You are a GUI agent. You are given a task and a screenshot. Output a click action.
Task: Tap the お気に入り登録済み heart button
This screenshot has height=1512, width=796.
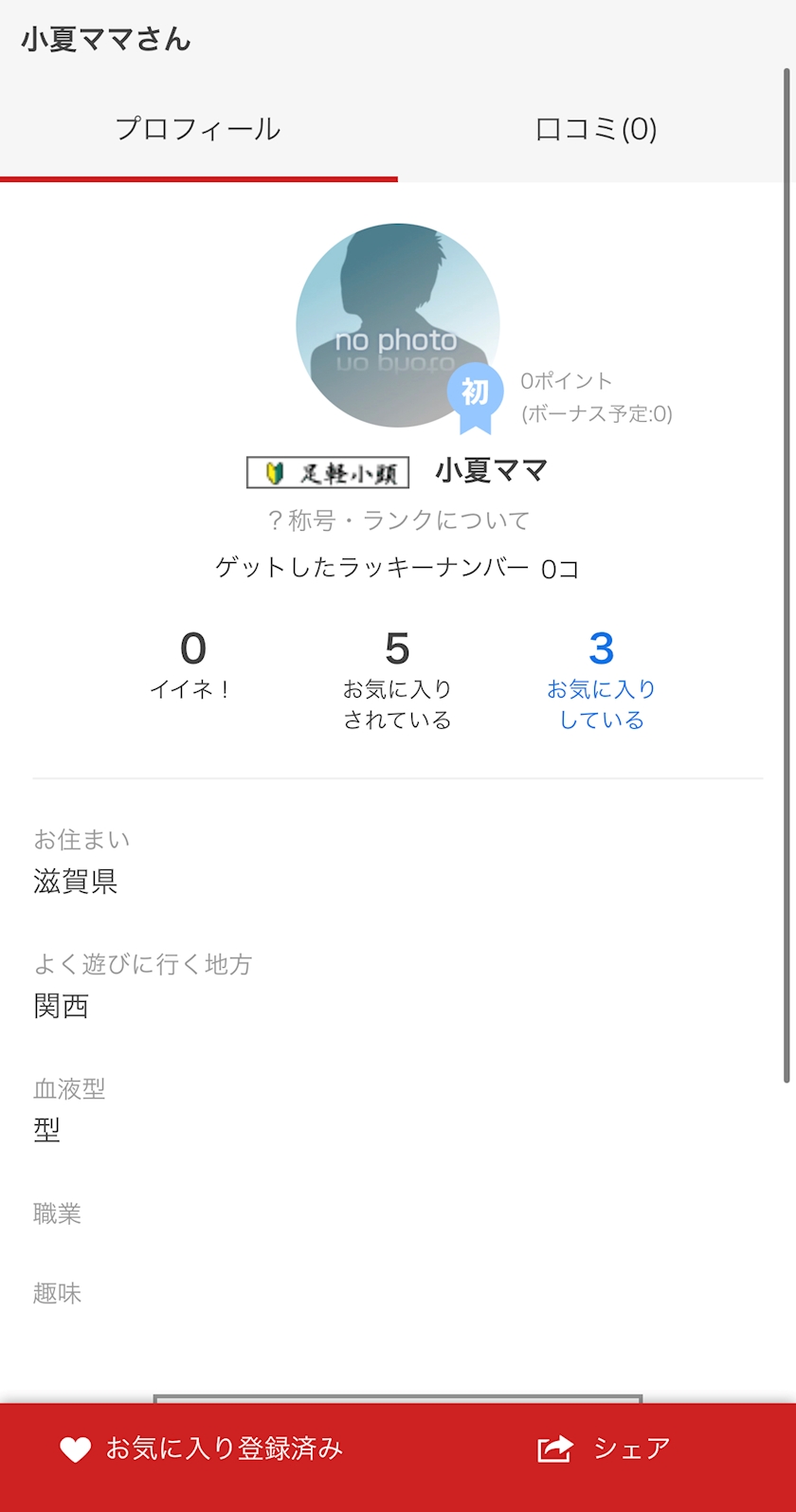pos(201,1448)
